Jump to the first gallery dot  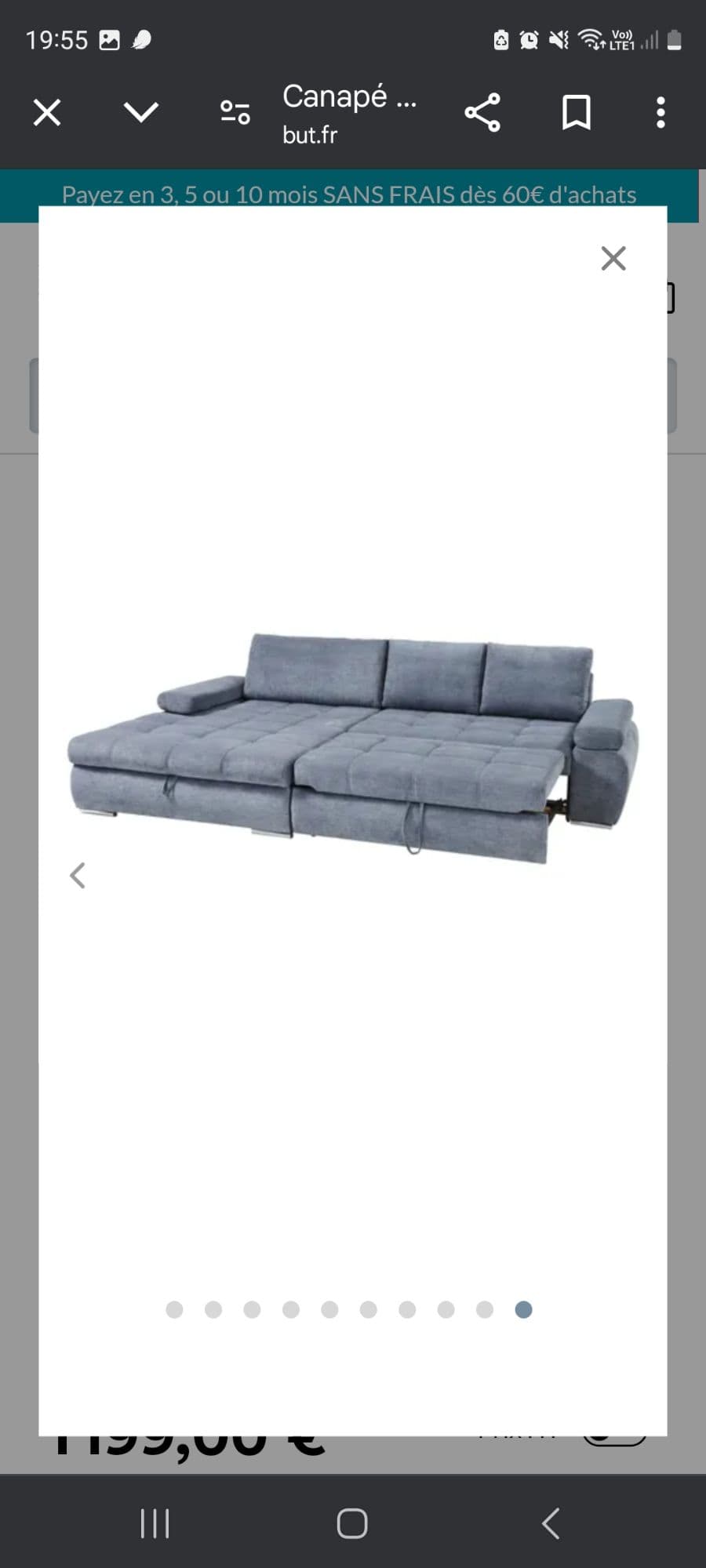(174, 1309)
